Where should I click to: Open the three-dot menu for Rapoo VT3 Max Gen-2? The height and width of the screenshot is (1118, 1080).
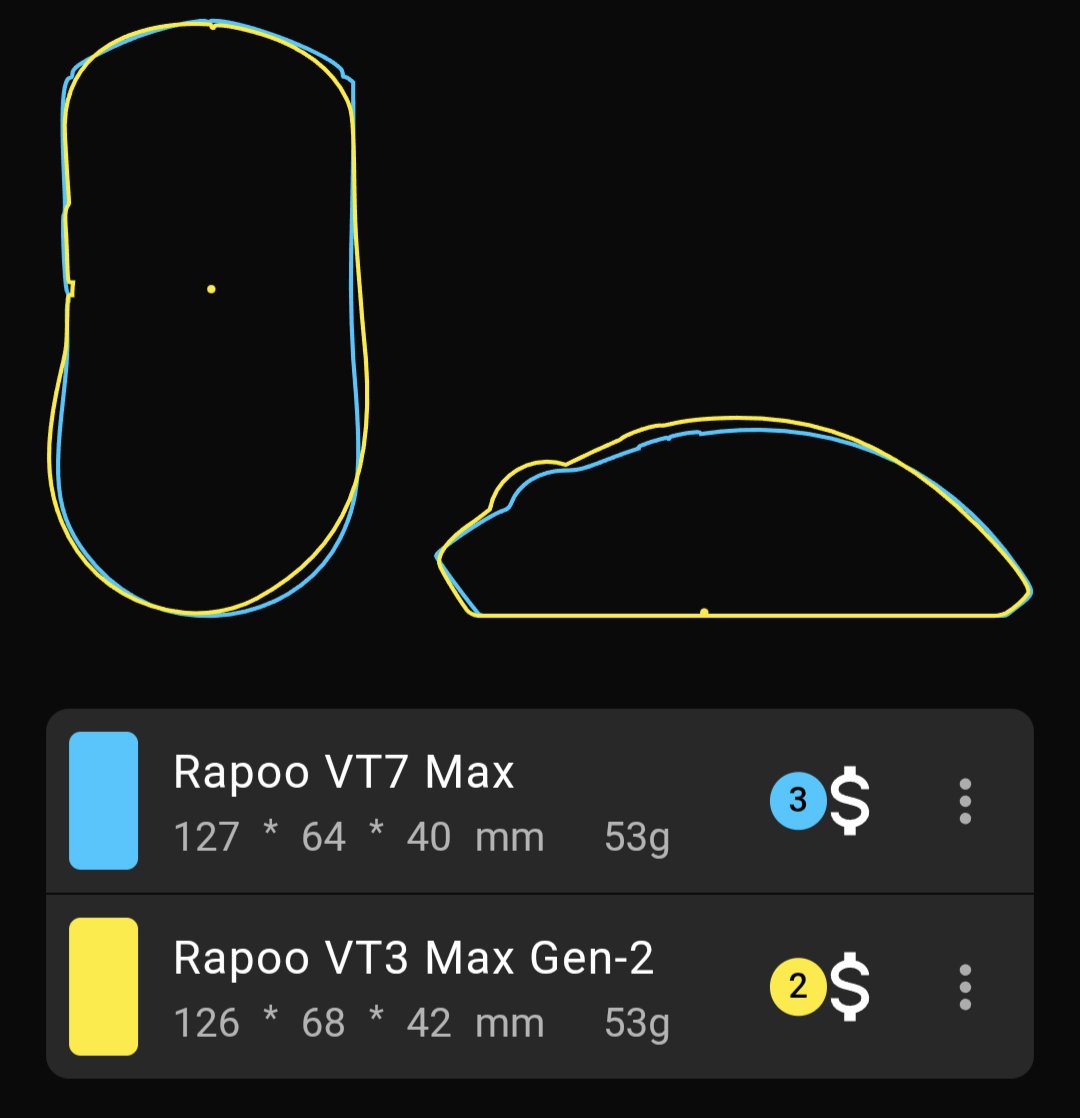coord(965,987)
